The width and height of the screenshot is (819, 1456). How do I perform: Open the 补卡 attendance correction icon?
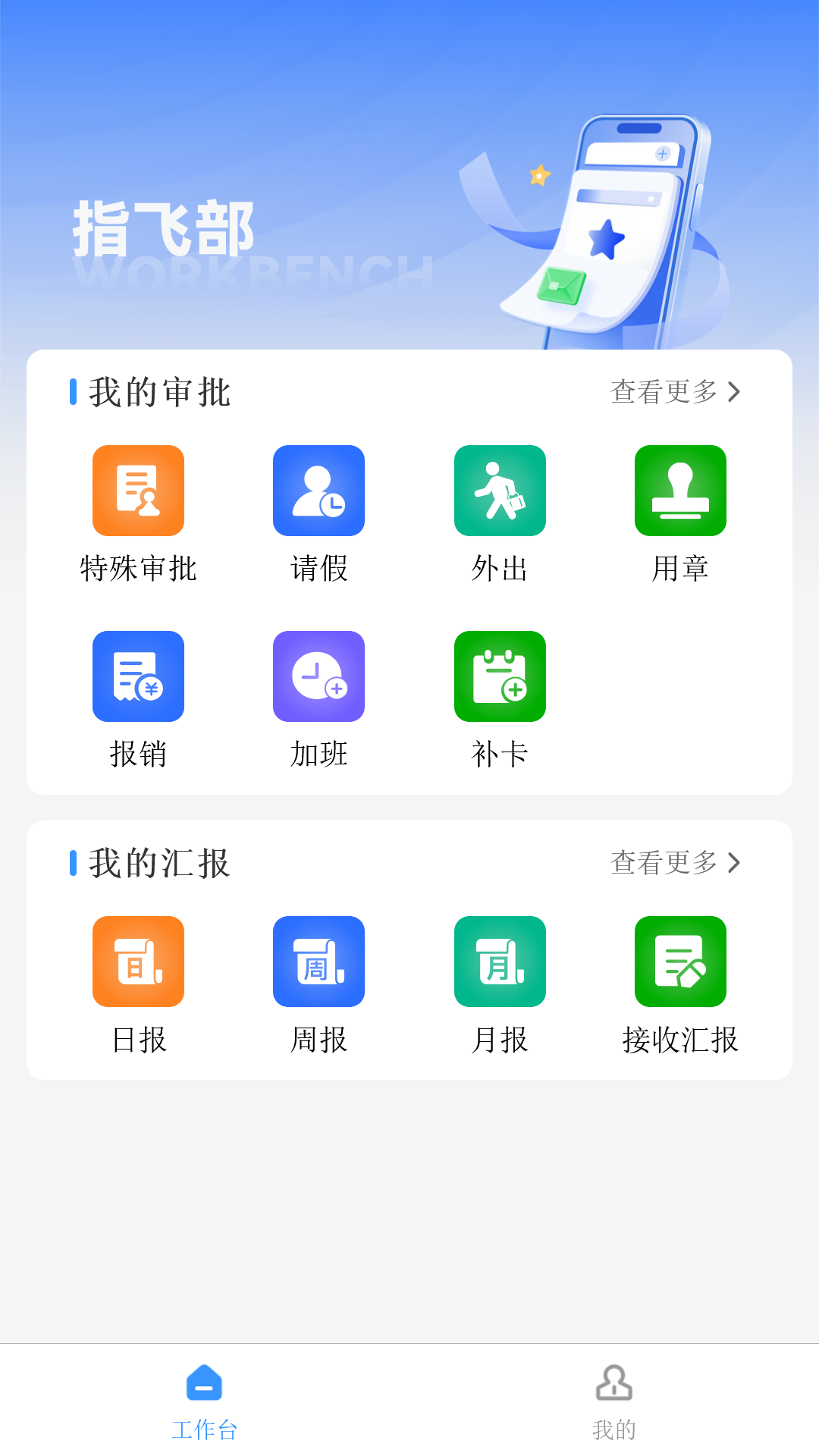[500, 676]
